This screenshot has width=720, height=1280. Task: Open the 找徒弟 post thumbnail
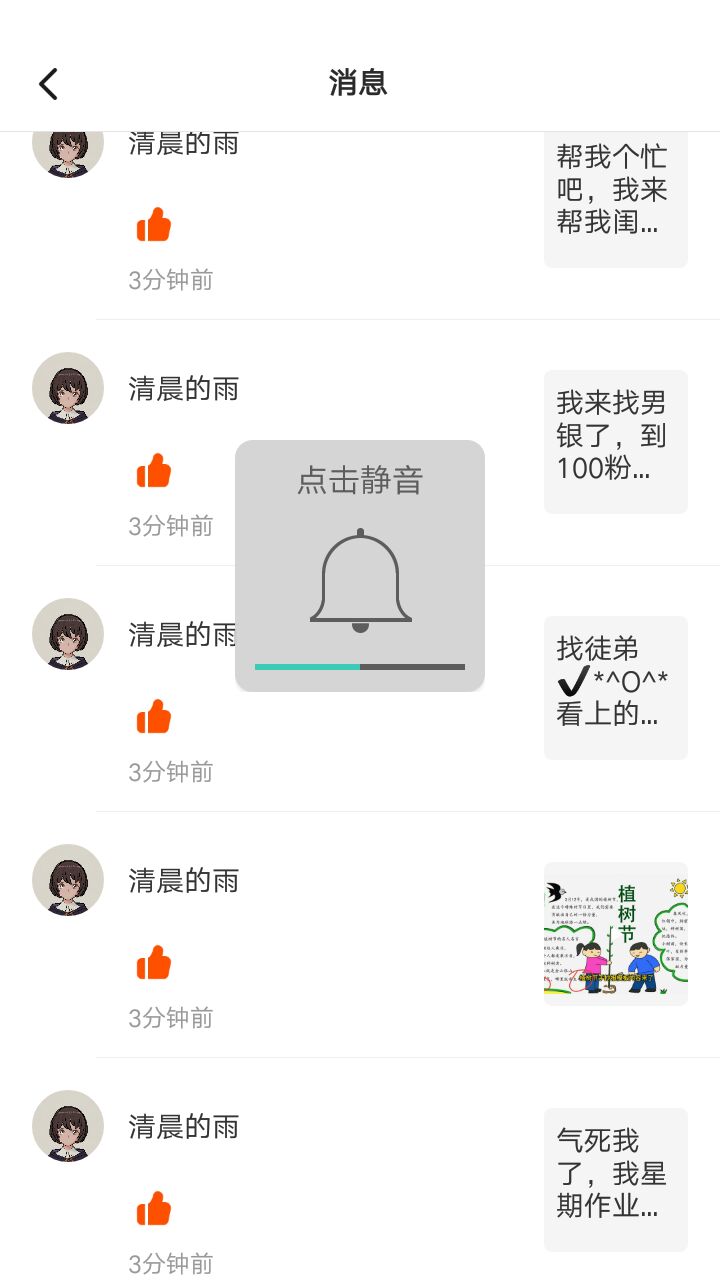(615, 687)
